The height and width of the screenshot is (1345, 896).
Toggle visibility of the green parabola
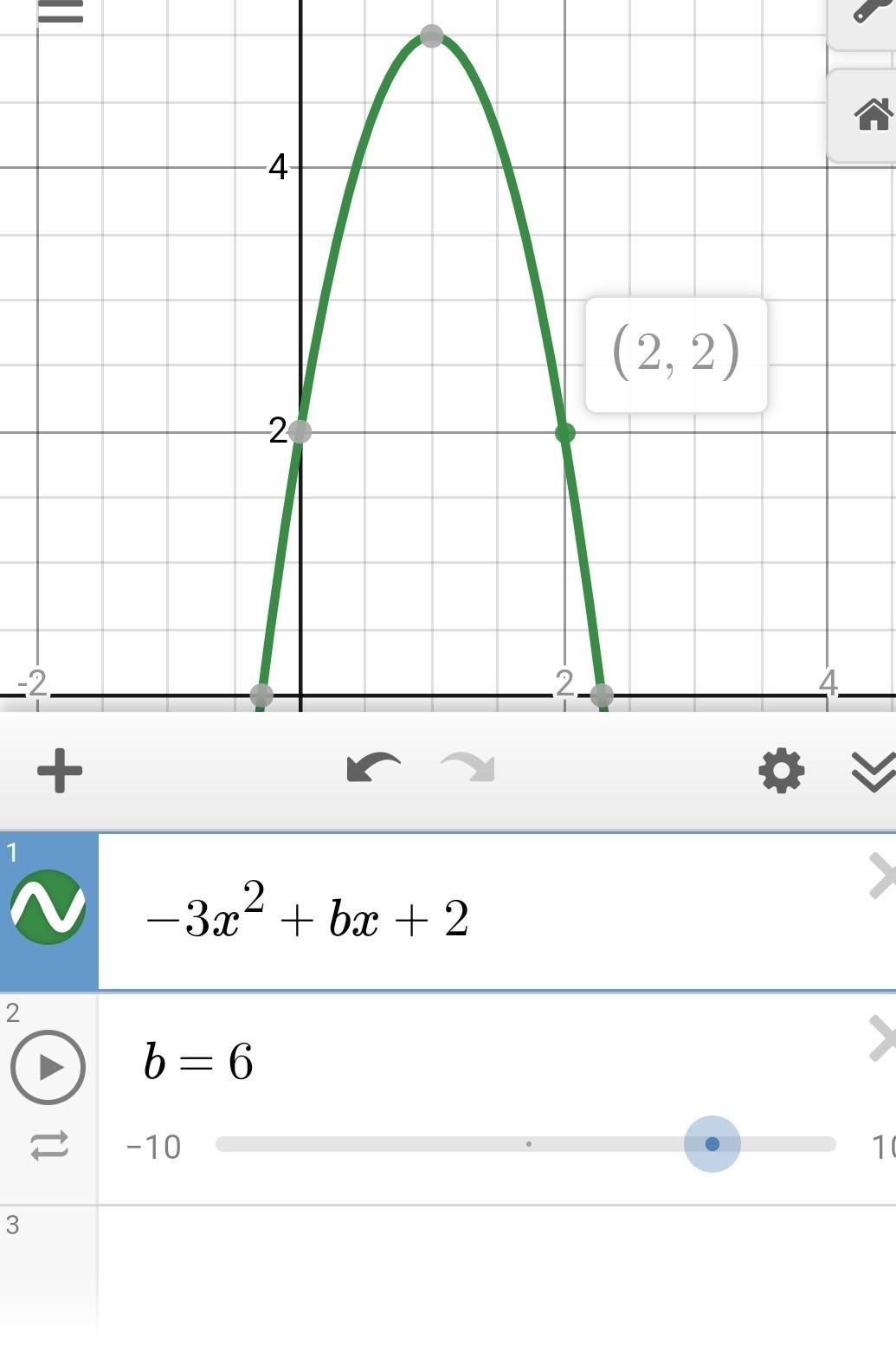pos(48,907)
